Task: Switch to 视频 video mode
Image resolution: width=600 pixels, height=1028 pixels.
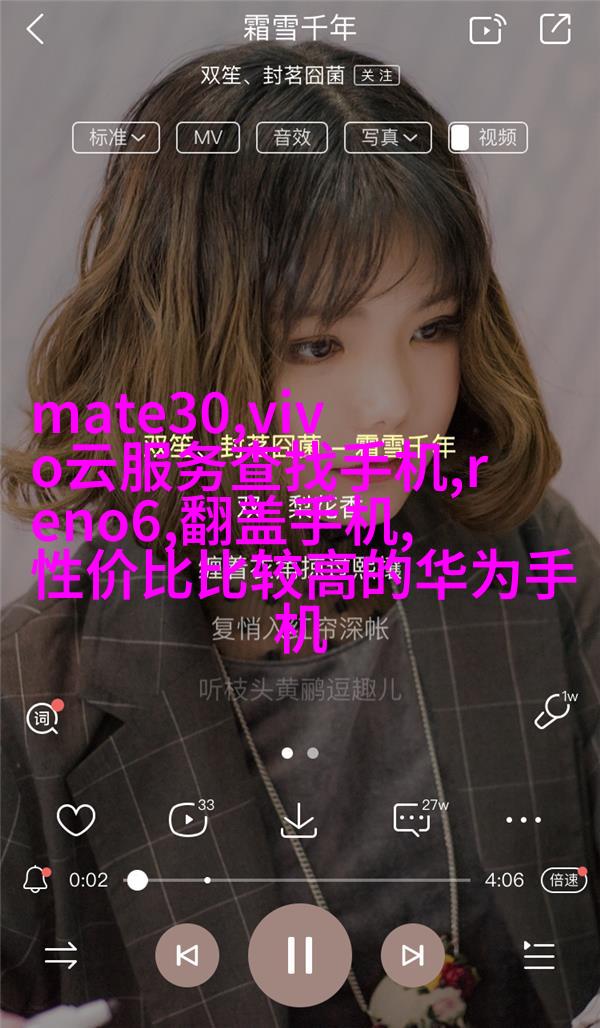Action: 487,137
